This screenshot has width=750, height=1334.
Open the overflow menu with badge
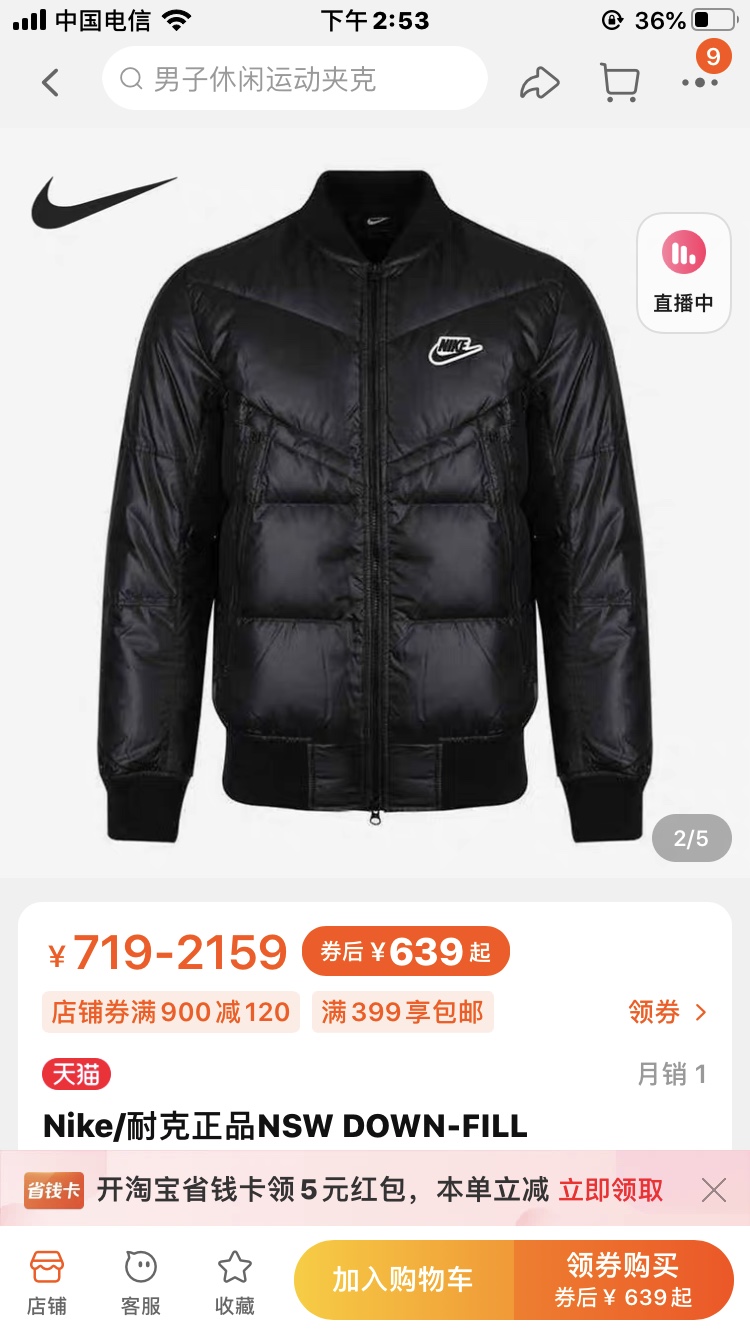(700, 82)
